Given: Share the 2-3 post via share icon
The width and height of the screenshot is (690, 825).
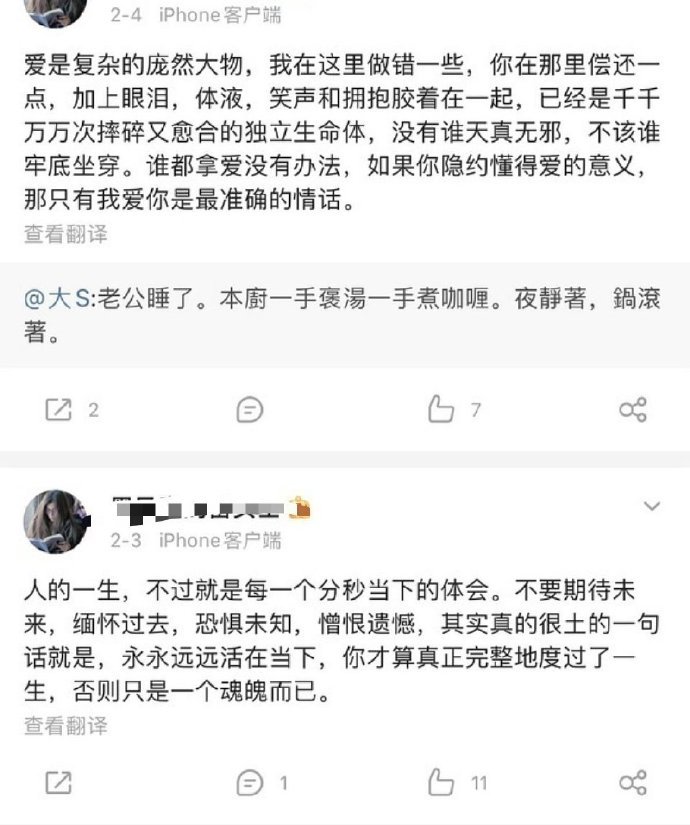Looking at the screenshot, I should point(632,782).
